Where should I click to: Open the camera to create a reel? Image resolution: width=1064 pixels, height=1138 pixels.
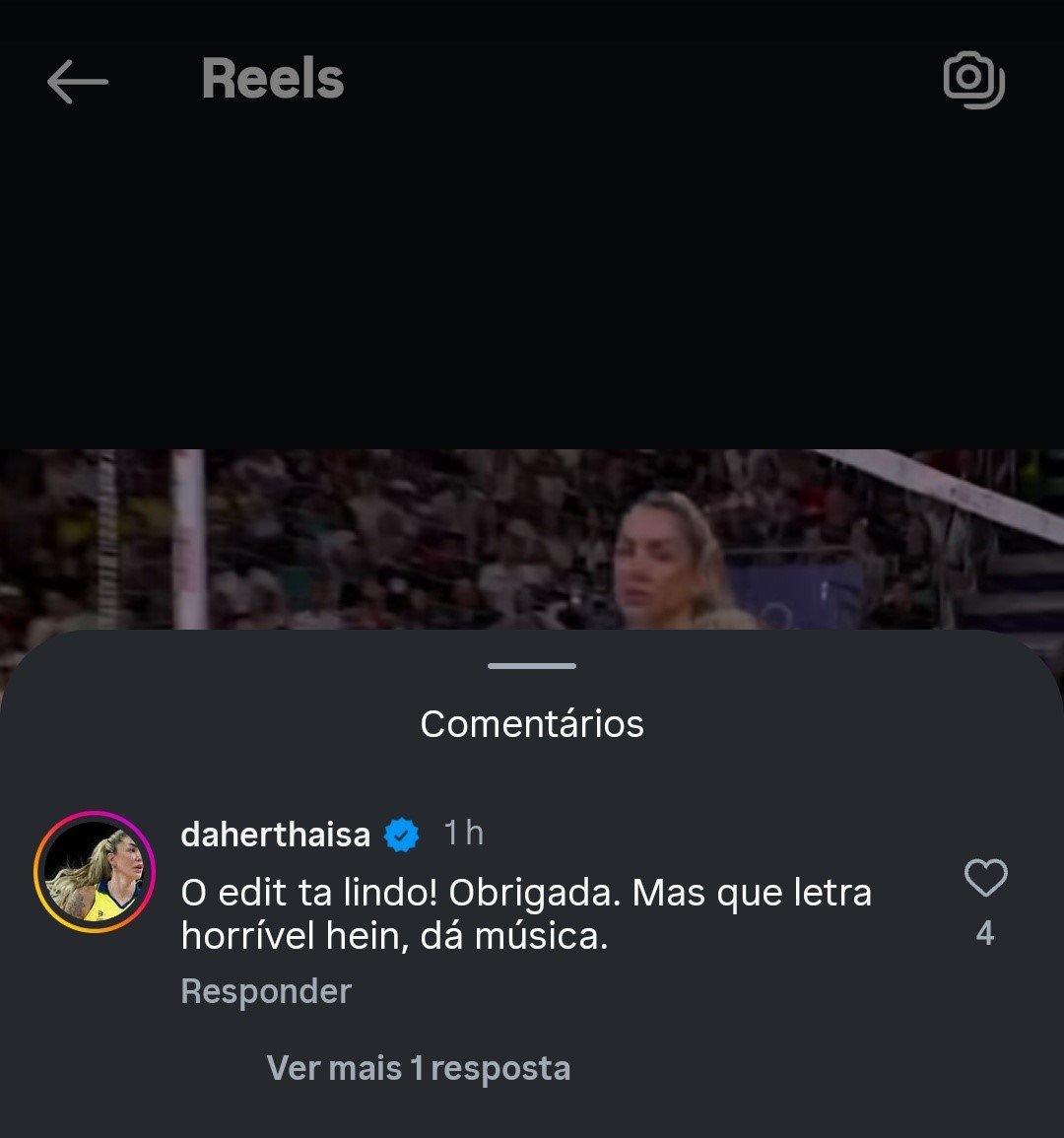(x=973, y=79)
